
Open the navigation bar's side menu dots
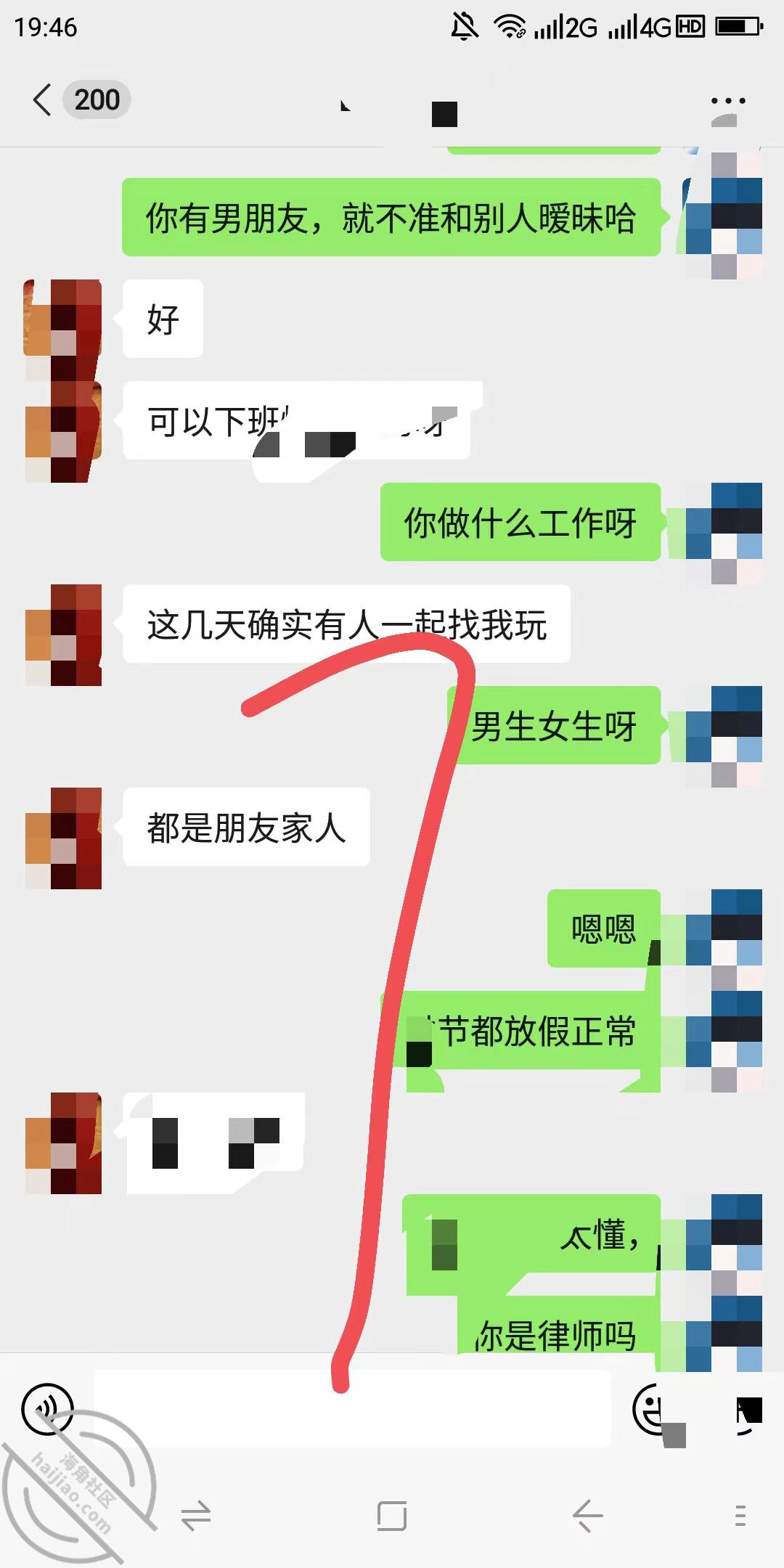pos(740,1516)
